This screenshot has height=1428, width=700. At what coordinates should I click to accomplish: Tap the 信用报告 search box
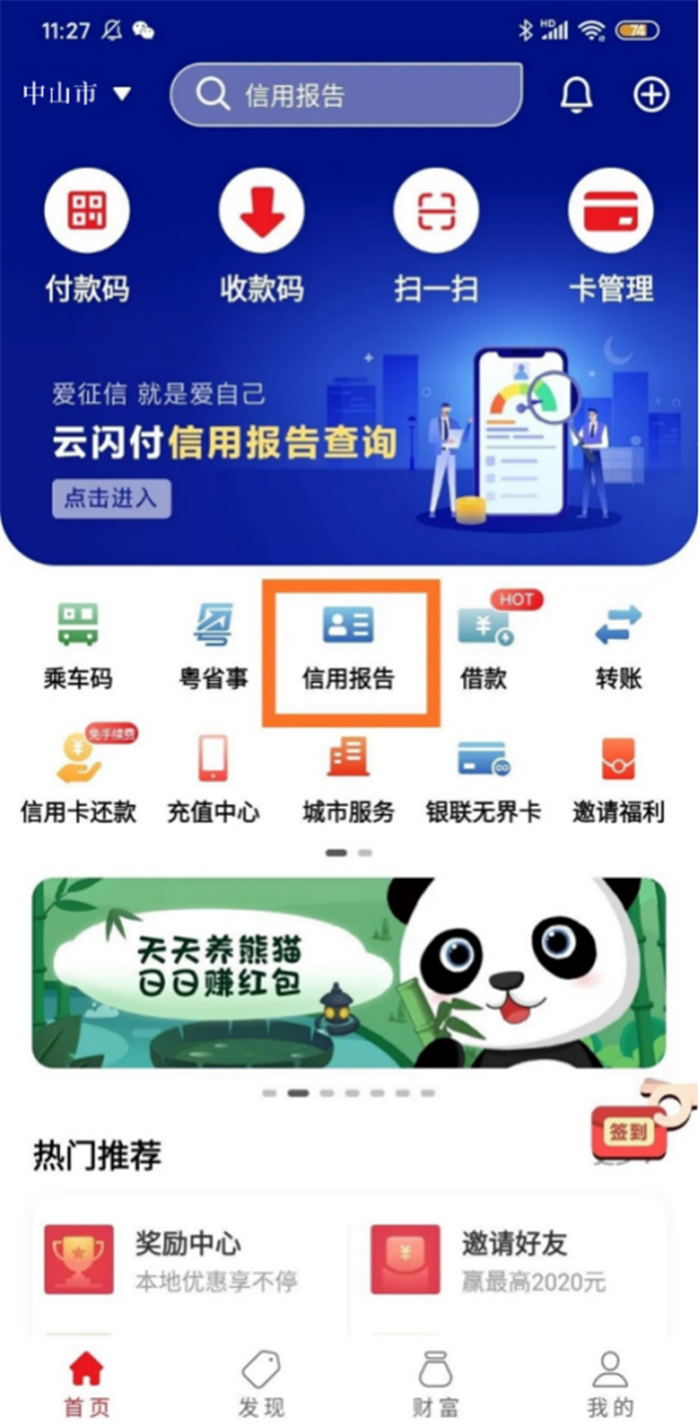pyautogui.click(x=345, y=95)
